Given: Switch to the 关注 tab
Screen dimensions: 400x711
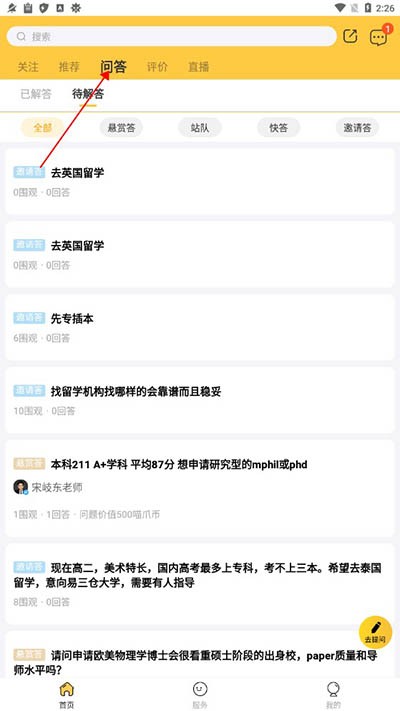Looking at the screenshot, I should (28, 67).
